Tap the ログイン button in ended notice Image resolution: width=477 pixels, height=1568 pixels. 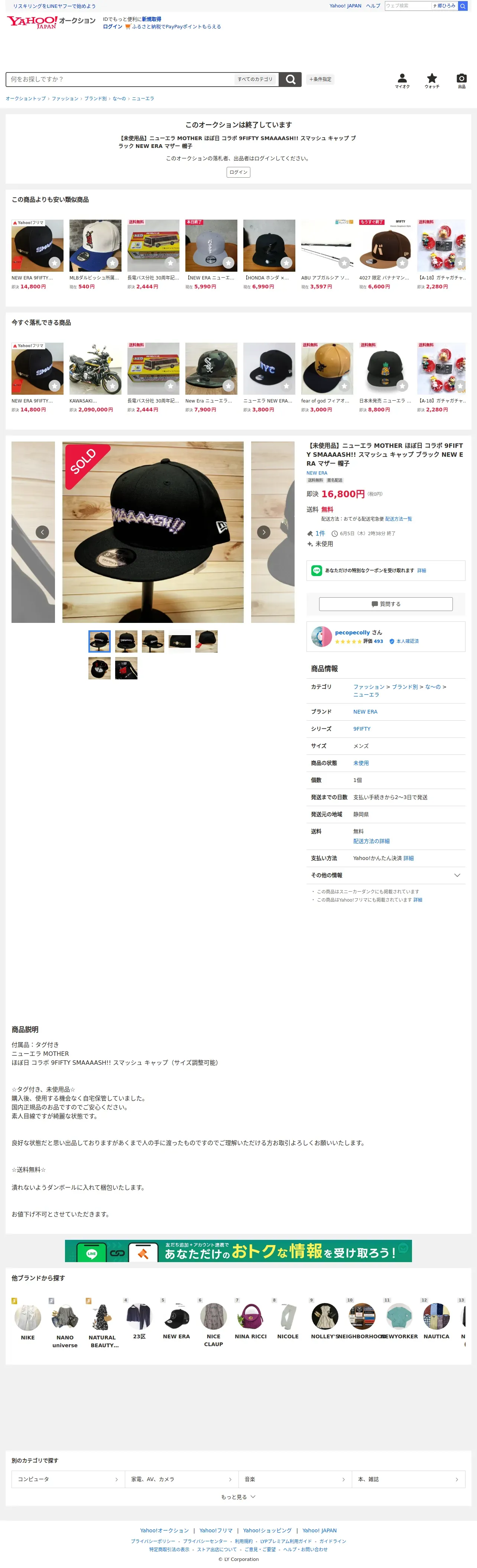(238, 172)
